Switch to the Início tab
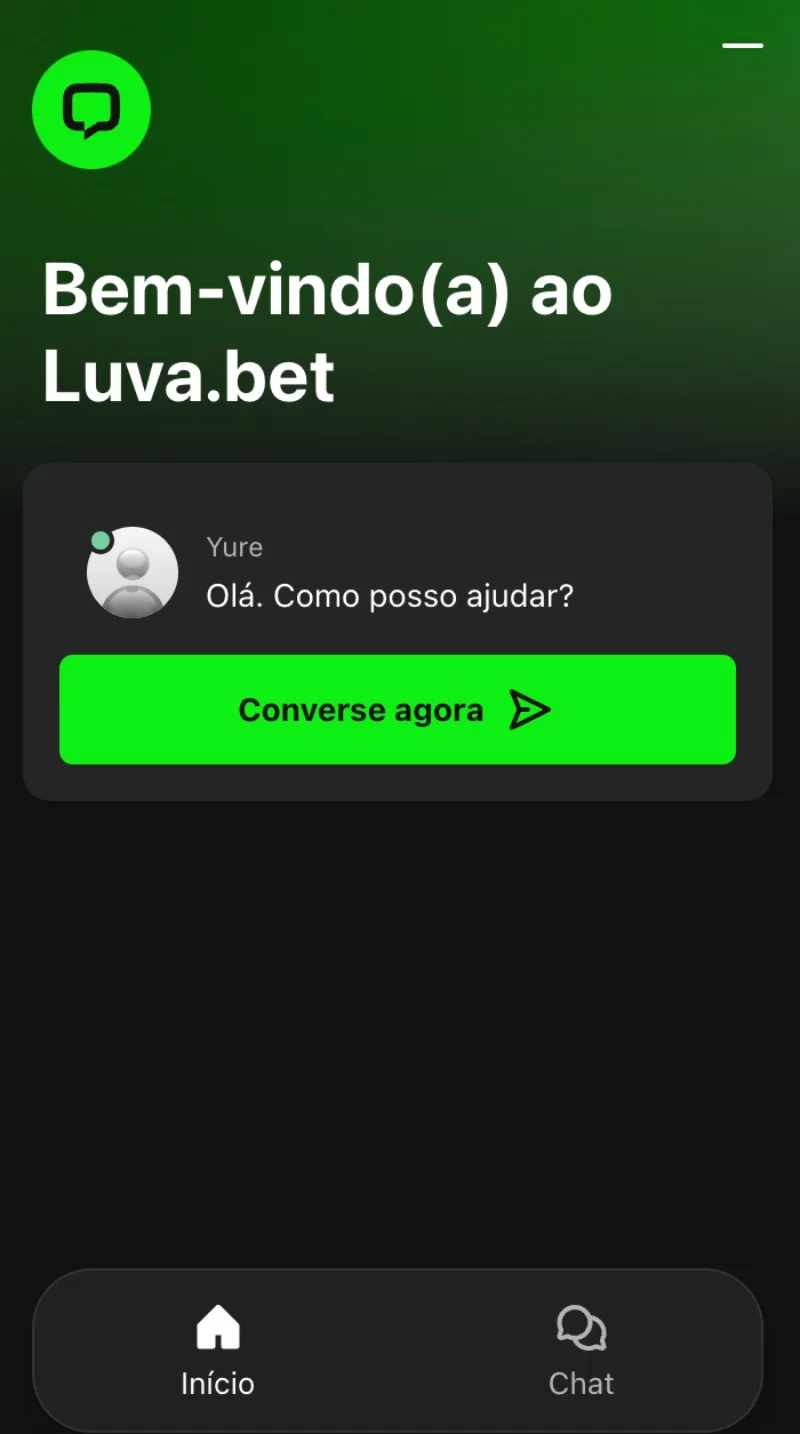The width and height of the screenshot is (800, 1434). [x=216, y=1352]
